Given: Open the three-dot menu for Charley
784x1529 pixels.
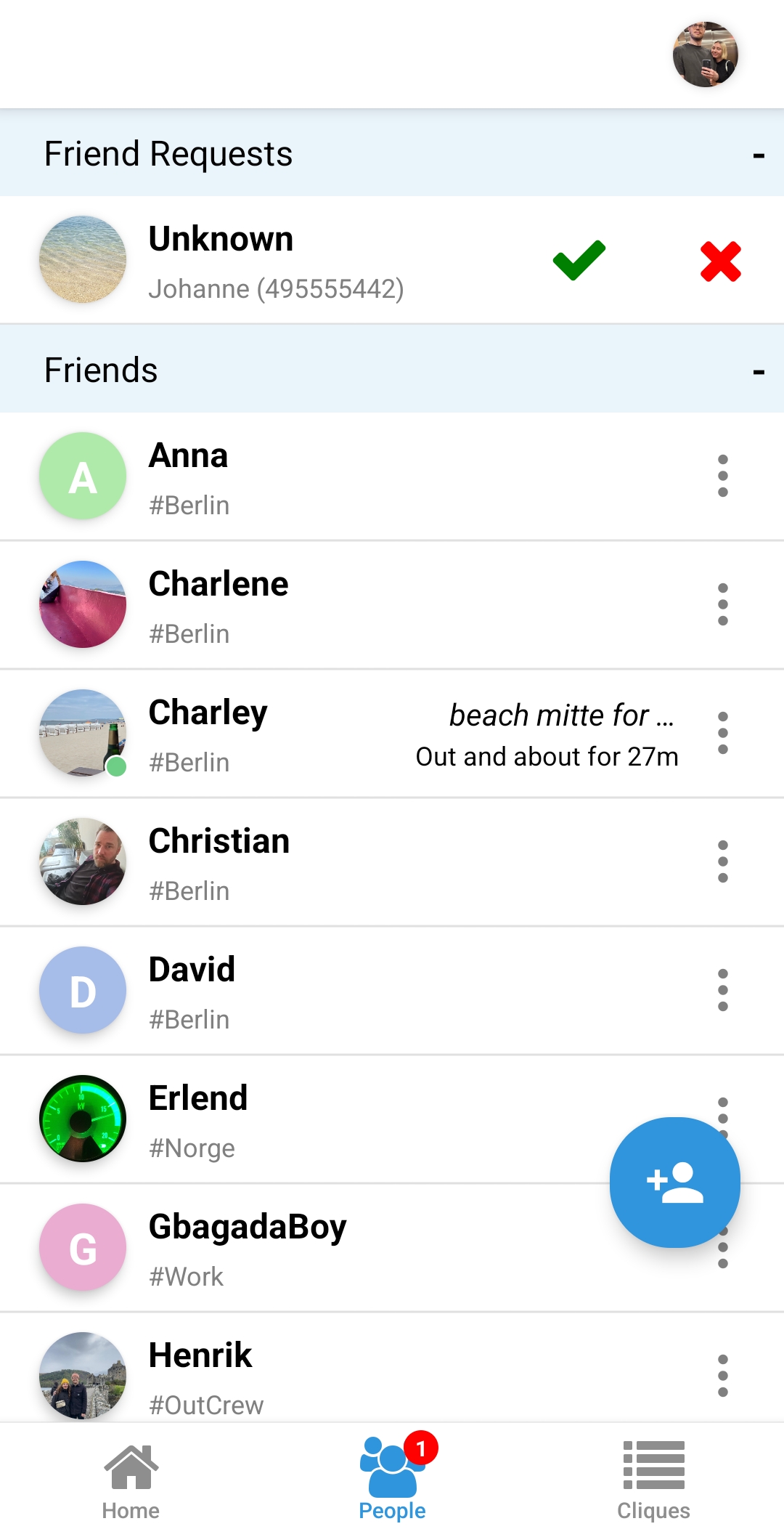Looking at the screenshot, I should [722, 733].
